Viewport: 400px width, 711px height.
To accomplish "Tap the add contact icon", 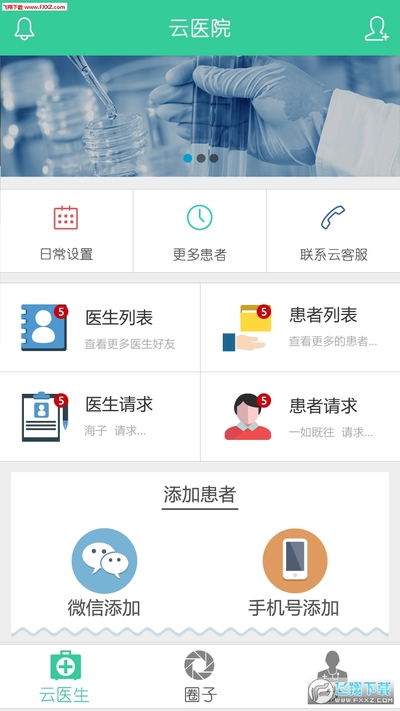I will click(x=376, y=29).
